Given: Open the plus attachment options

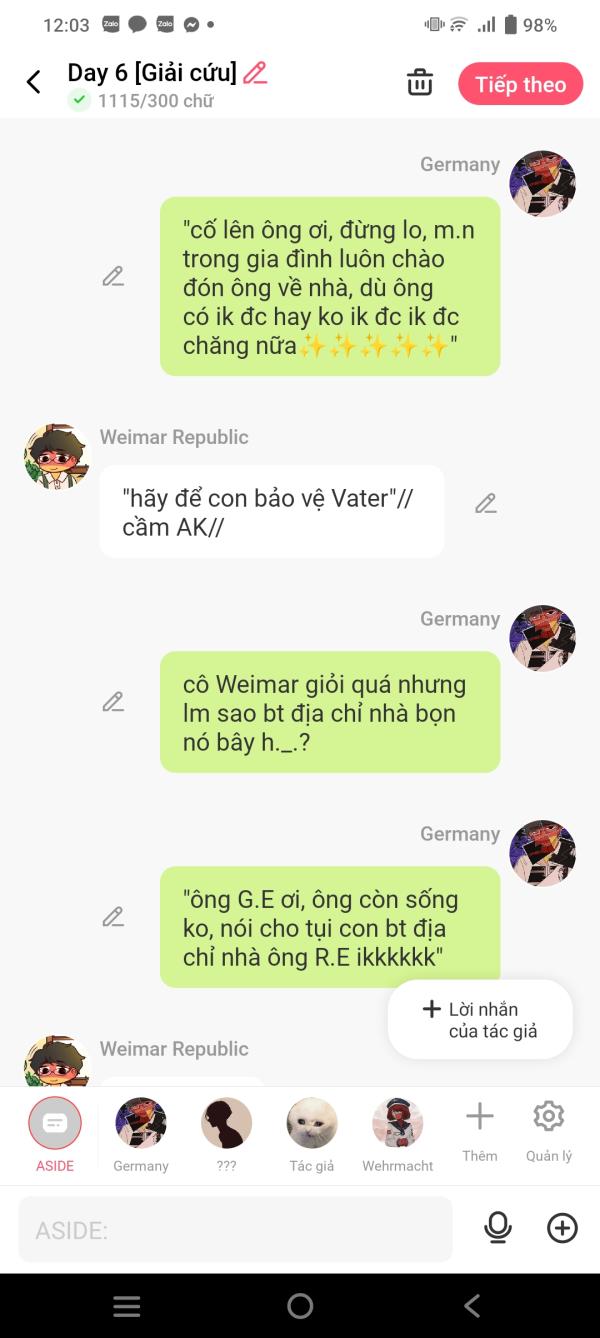Looking at the screenshot, I should pyautogui.click(x=562, y=1228).
